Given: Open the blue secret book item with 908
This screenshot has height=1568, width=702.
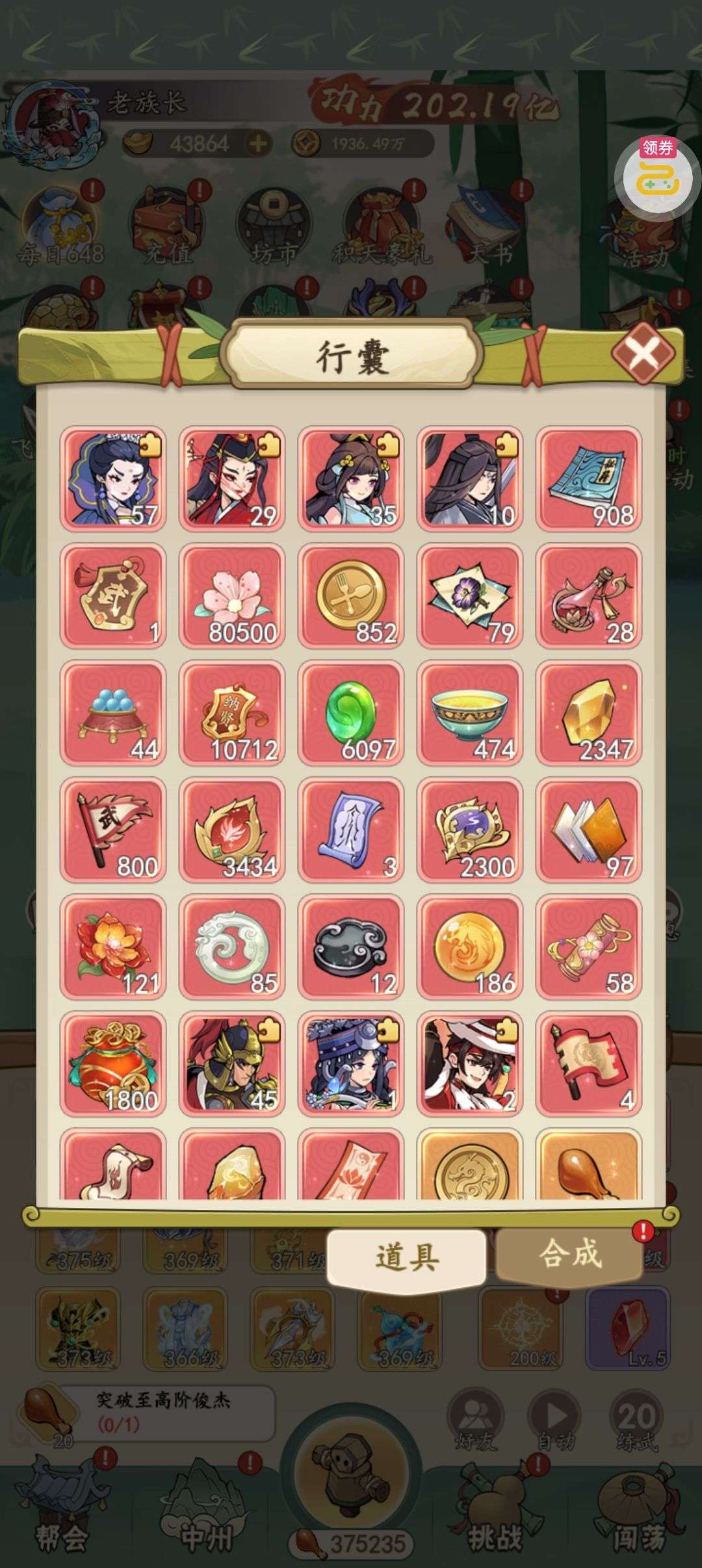Looking at the screenshot, I should click(x=588, y=479).
